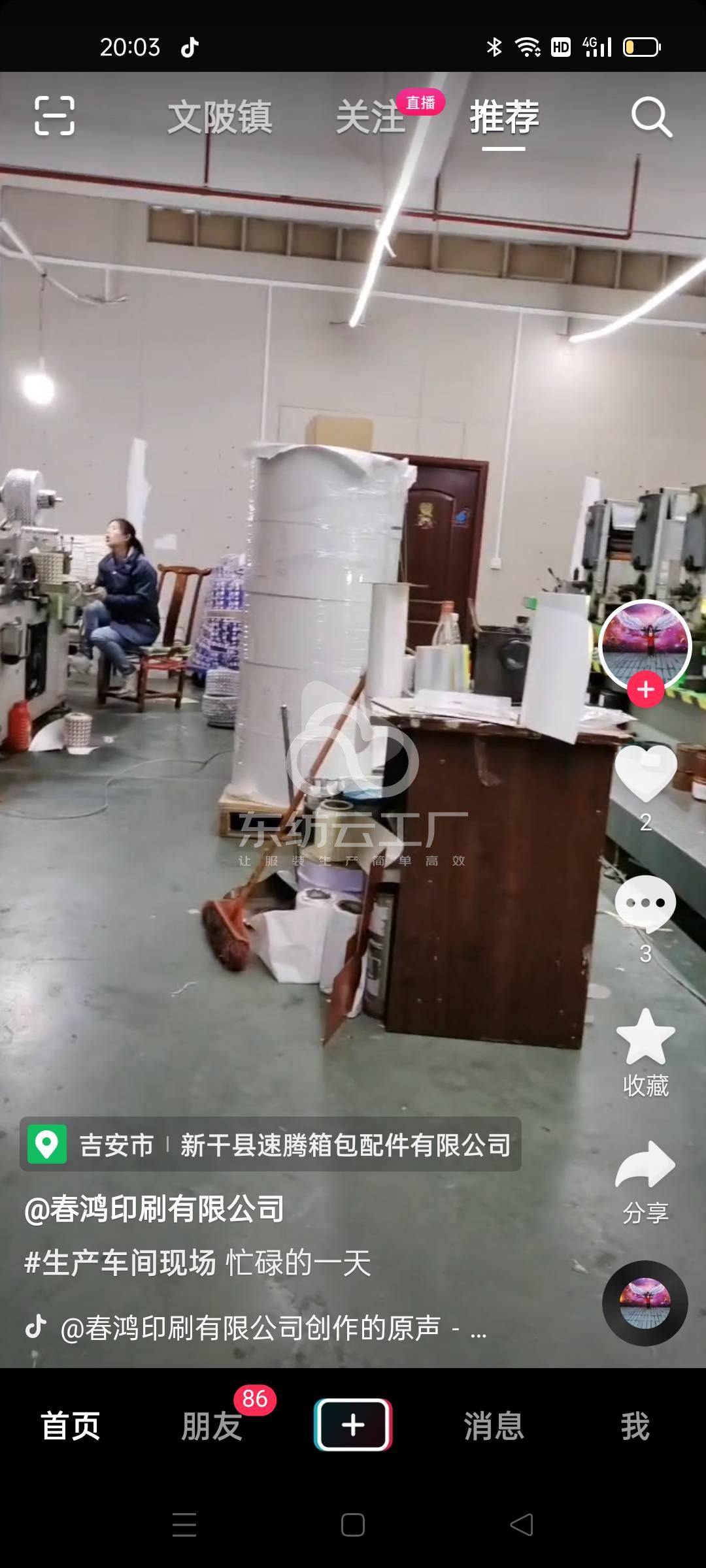Open hashtag #生产车间现场
The width and height of the screenshot is (706, 1568).
(120, 1262)
